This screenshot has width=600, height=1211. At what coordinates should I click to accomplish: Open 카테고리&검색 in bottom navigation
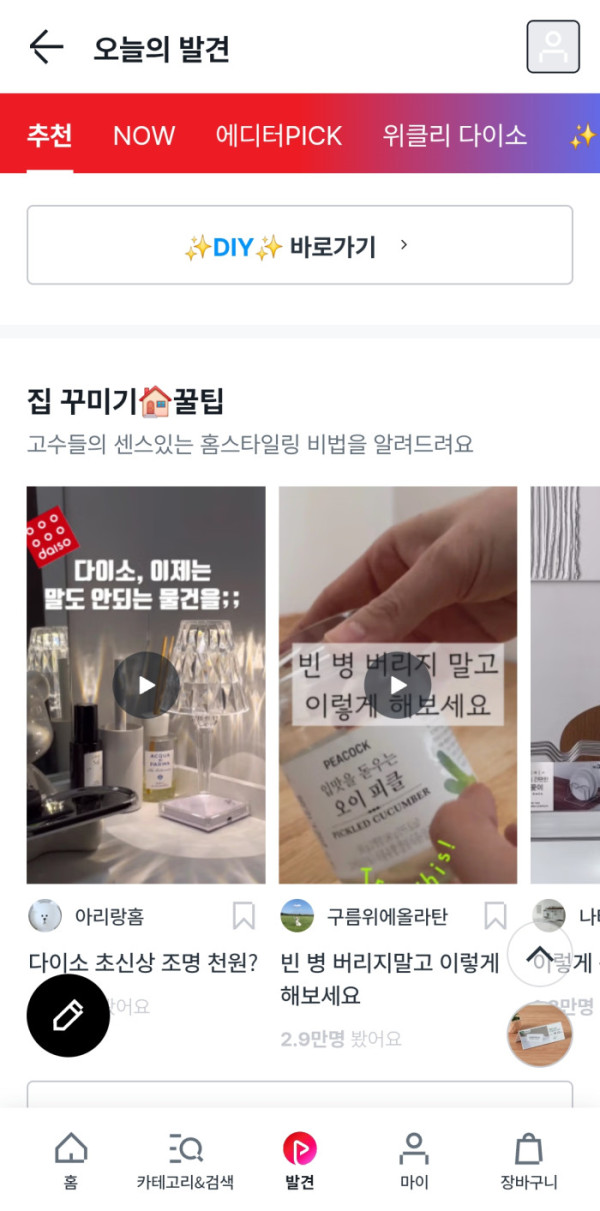click(185, 1160)
